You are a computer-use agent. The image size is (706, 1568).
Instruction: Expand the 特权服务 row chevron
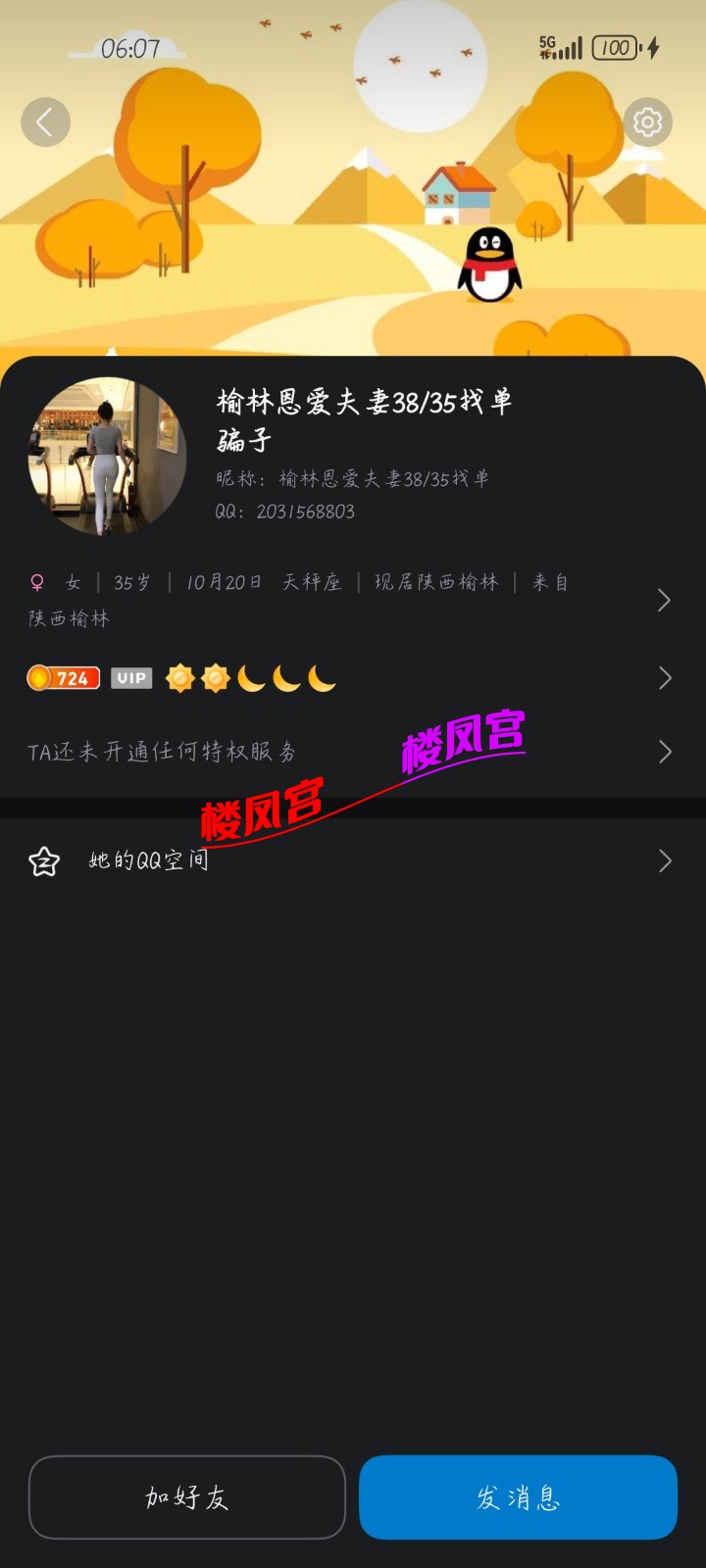665,752
